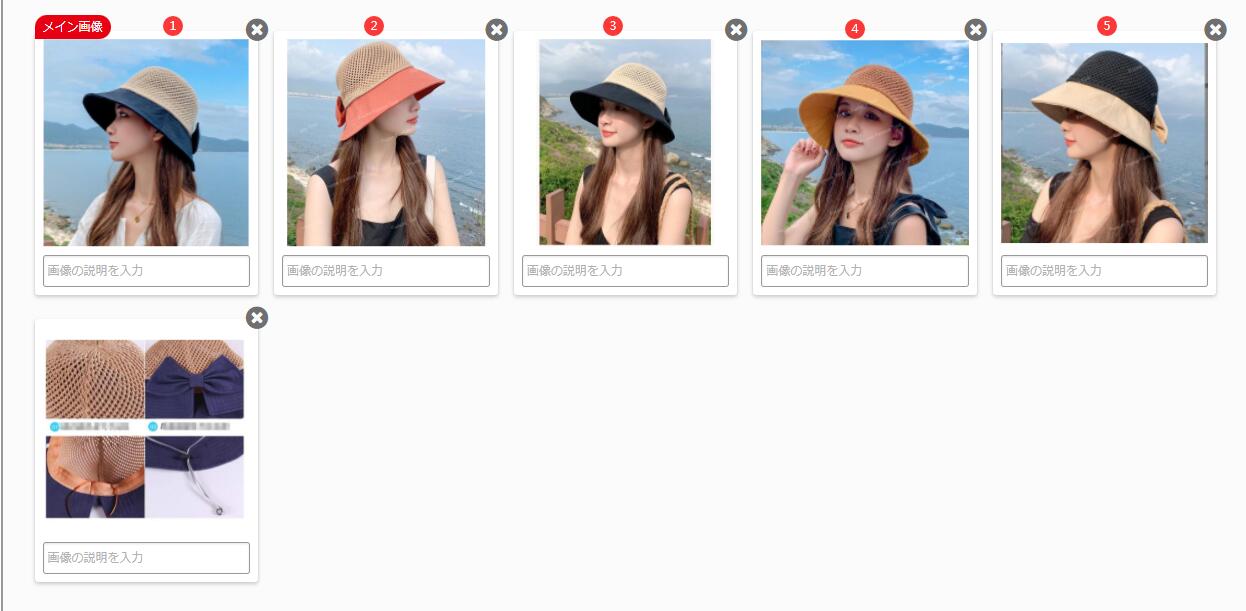1246x611 pixels.
Task: Remove image number 5
Action: [x=1215, y=30]
